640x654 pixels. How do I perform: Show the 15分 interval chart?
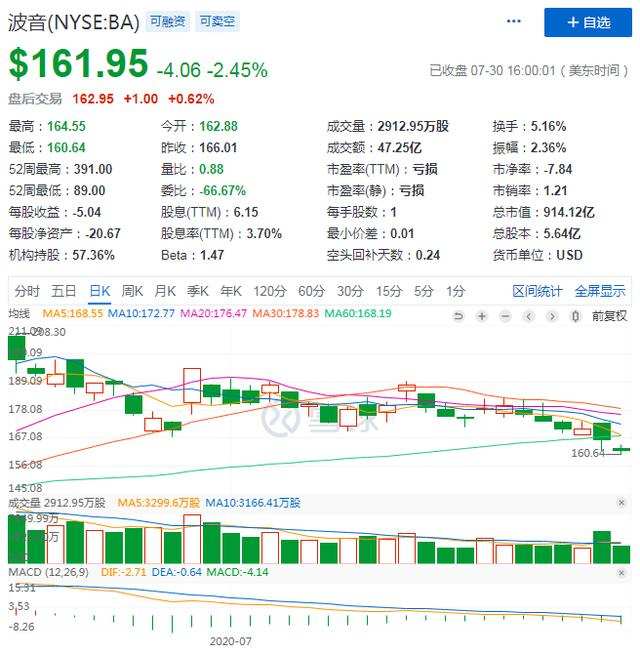(x=389, y=291)
